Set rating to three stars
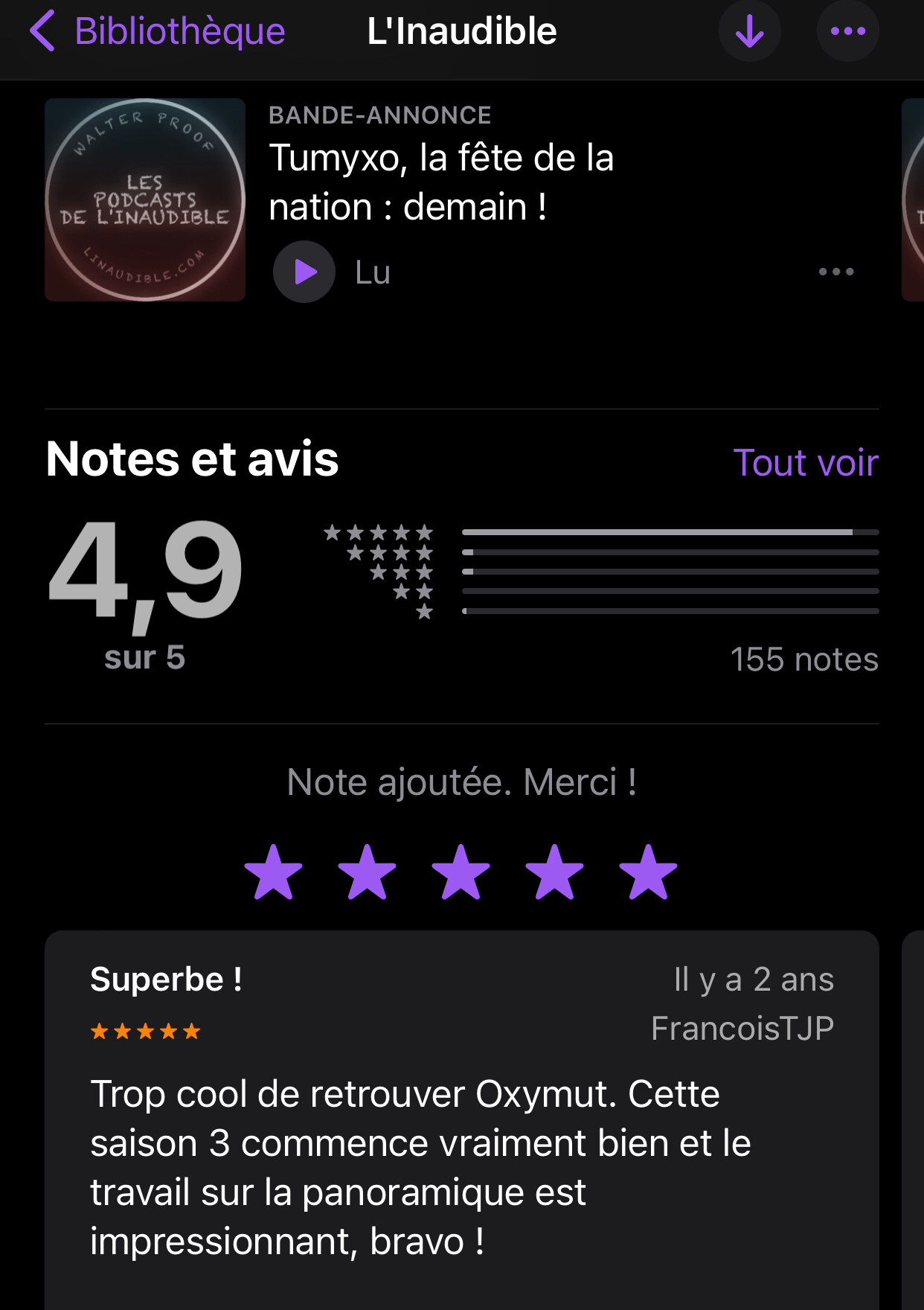Image resolution: width=924 pixels, height=1310 pixels. click(461, 872)
